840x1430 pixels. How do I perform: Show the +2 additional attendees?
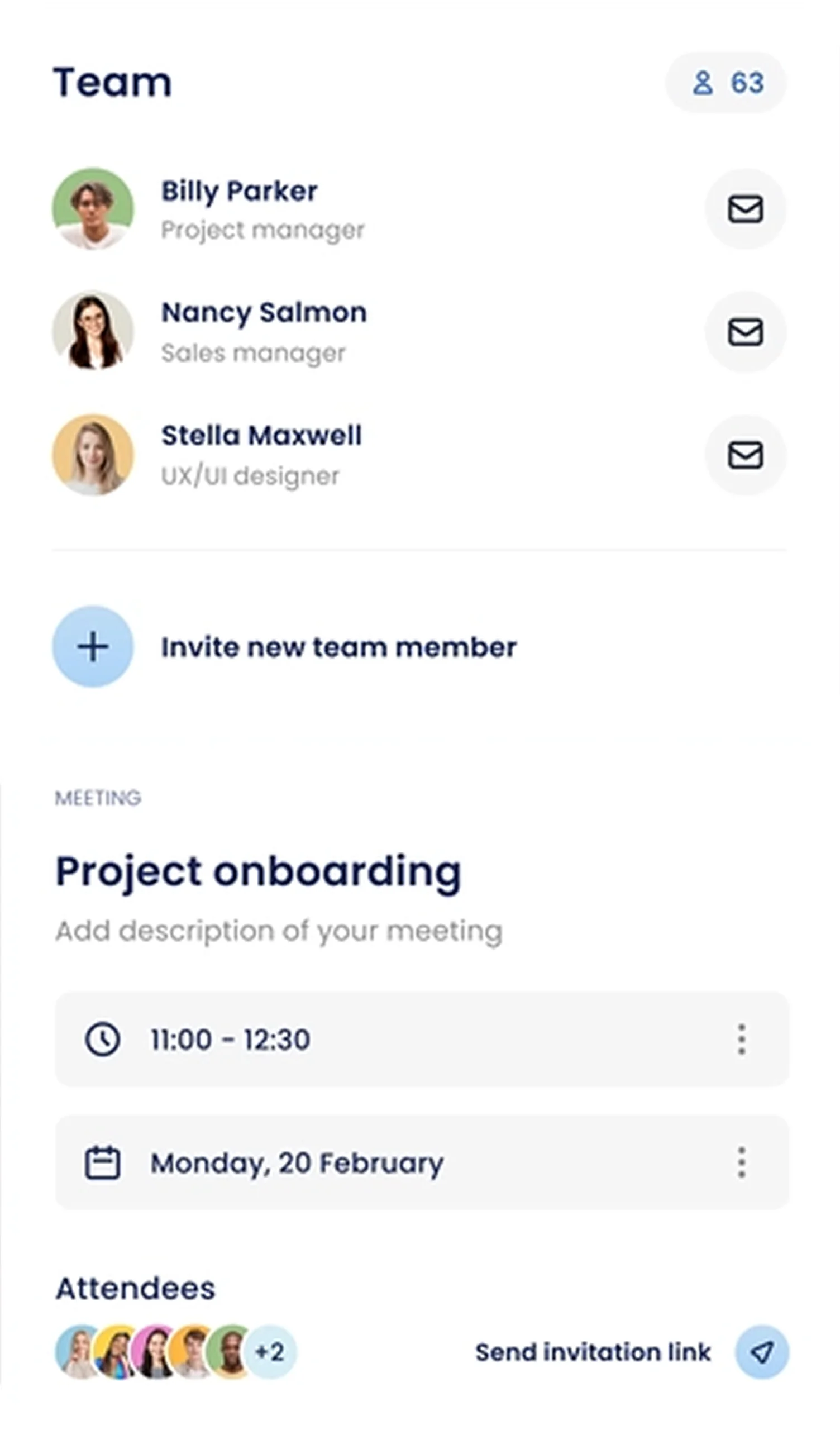click(271, 1352)
